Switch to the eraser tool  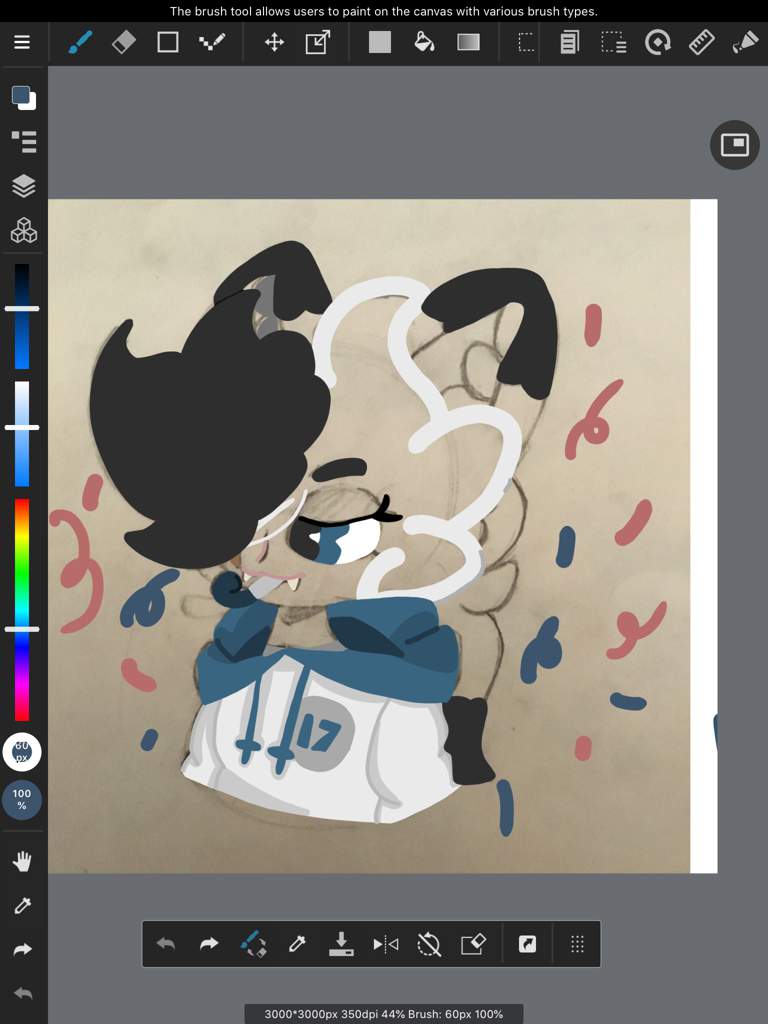tap(124, 43)
